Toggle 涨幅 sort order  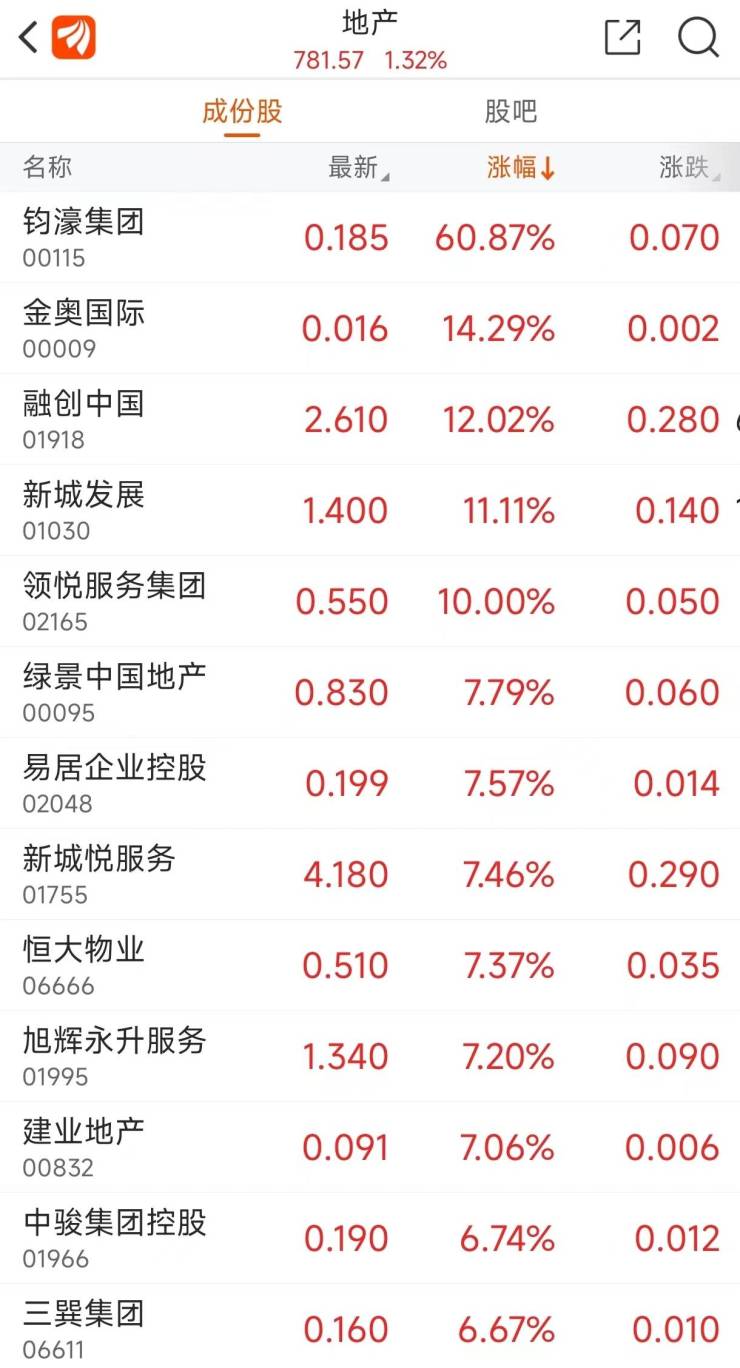pyautogui.click(x=520, y=167)
